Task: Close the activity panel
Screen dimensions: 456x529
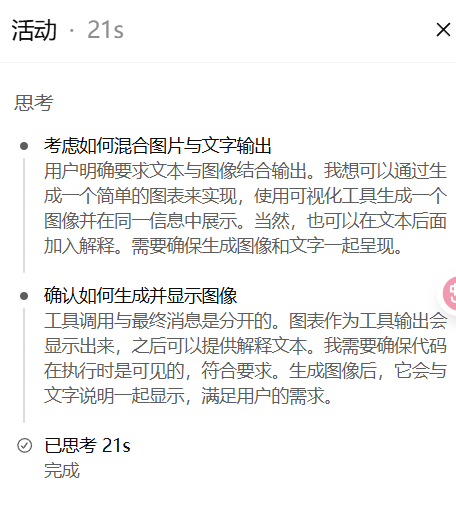Action: (443, 30)
